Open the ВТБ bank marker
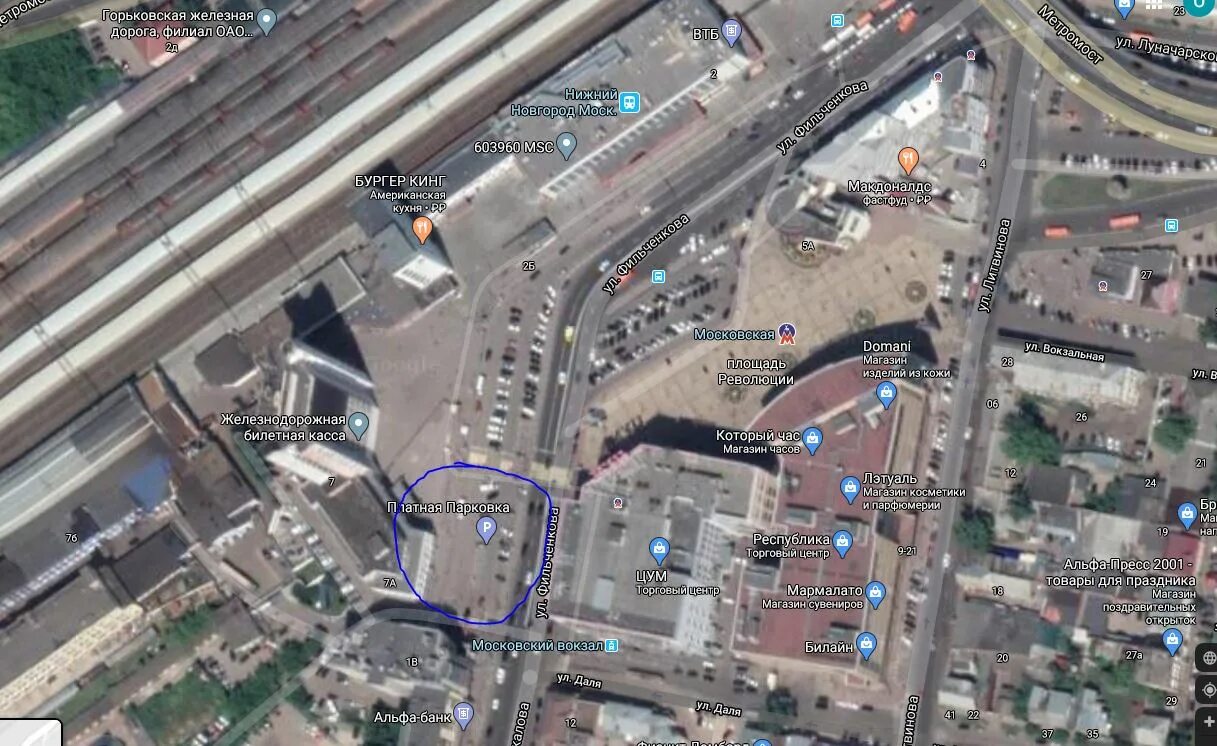 [x=732, y=32]
